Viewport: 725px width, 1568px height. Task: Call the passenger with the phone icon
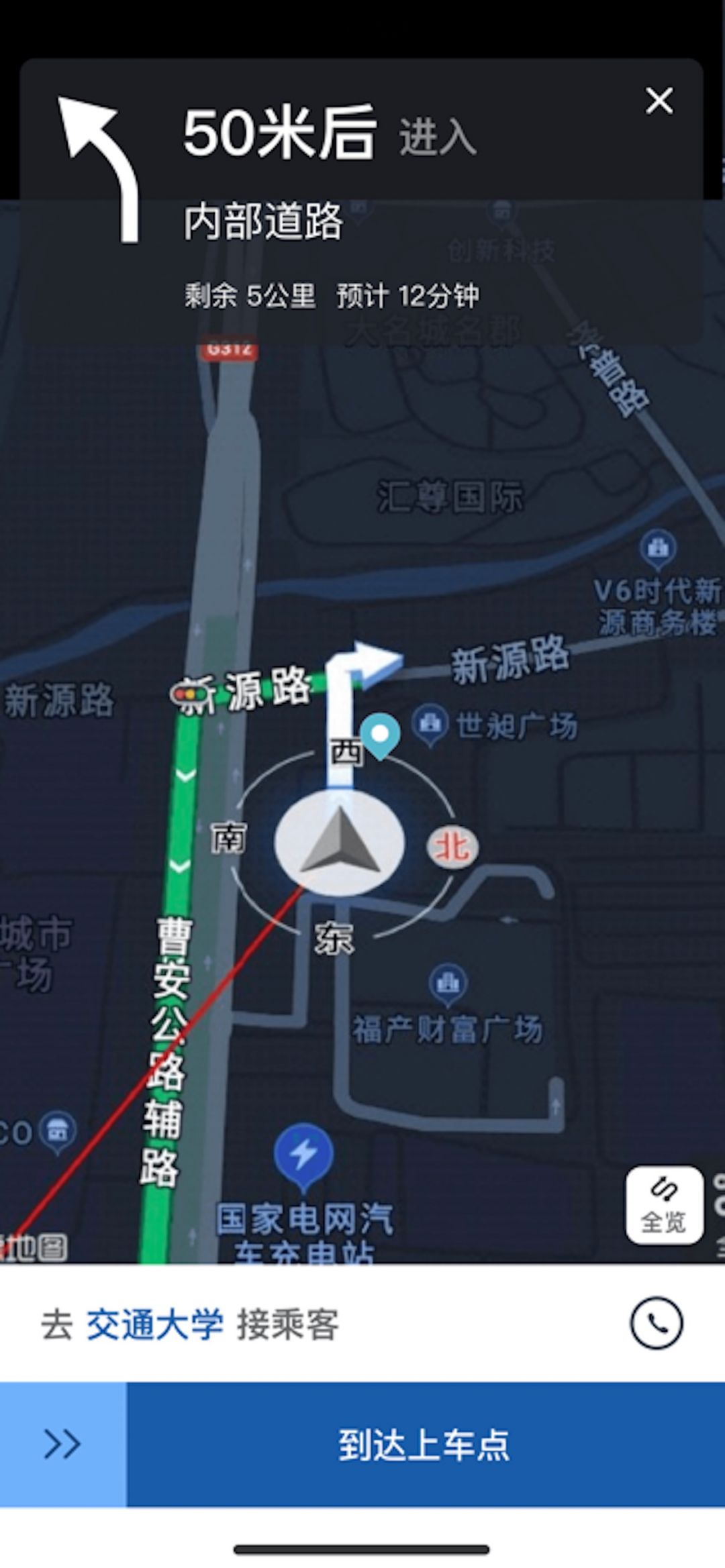click(656, 1323)
